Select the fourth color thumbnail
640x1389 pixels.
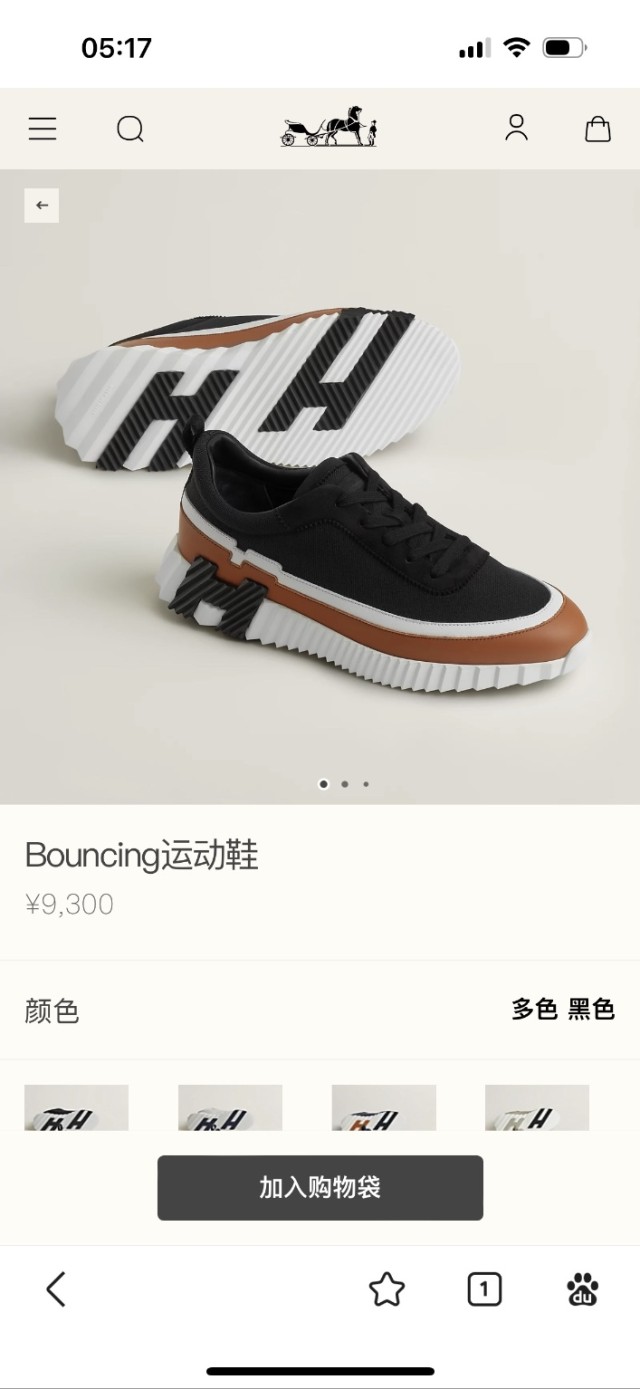pos(537,1108)
